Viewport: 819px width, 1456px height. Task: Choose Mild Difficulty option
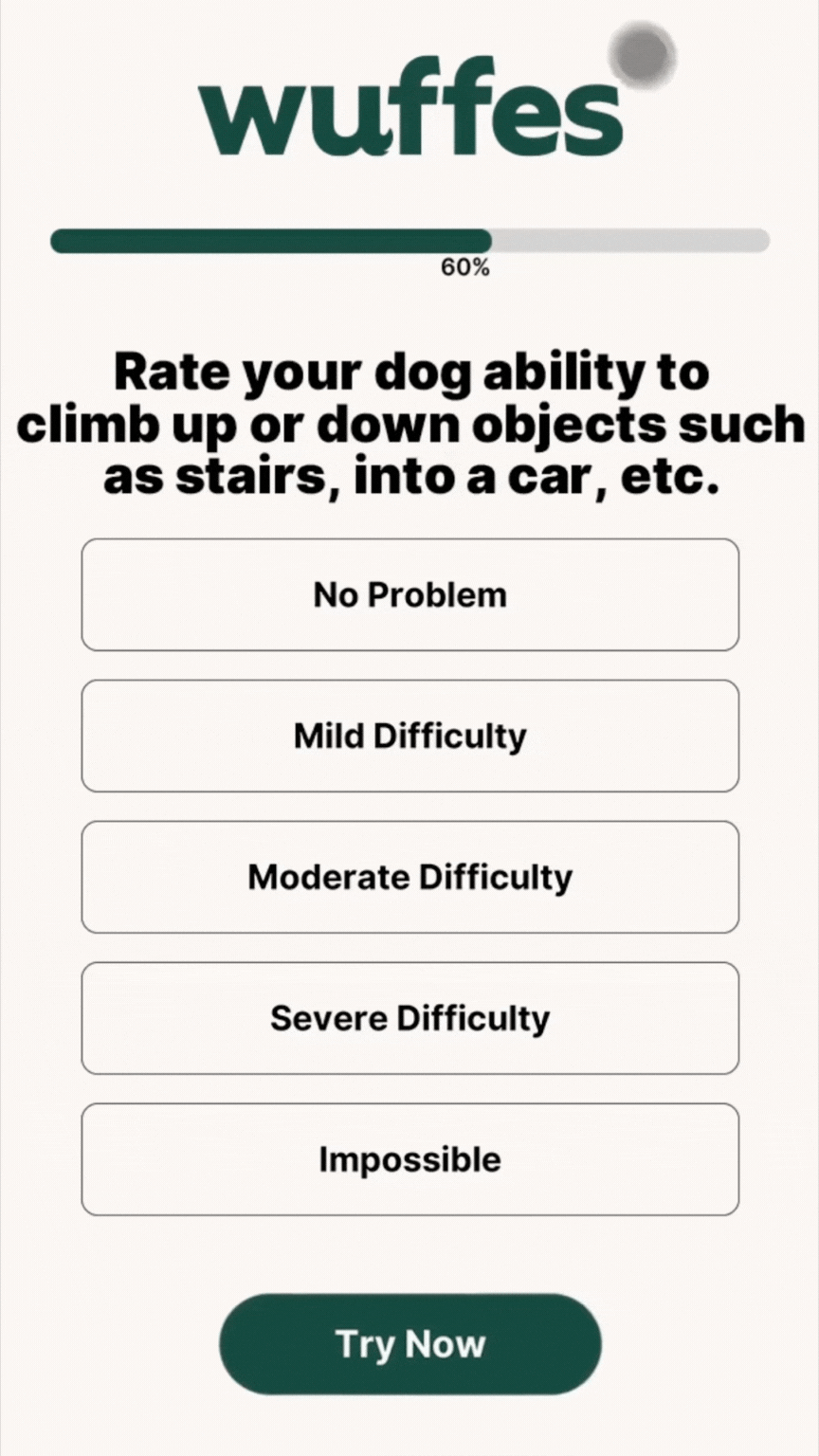409,736
